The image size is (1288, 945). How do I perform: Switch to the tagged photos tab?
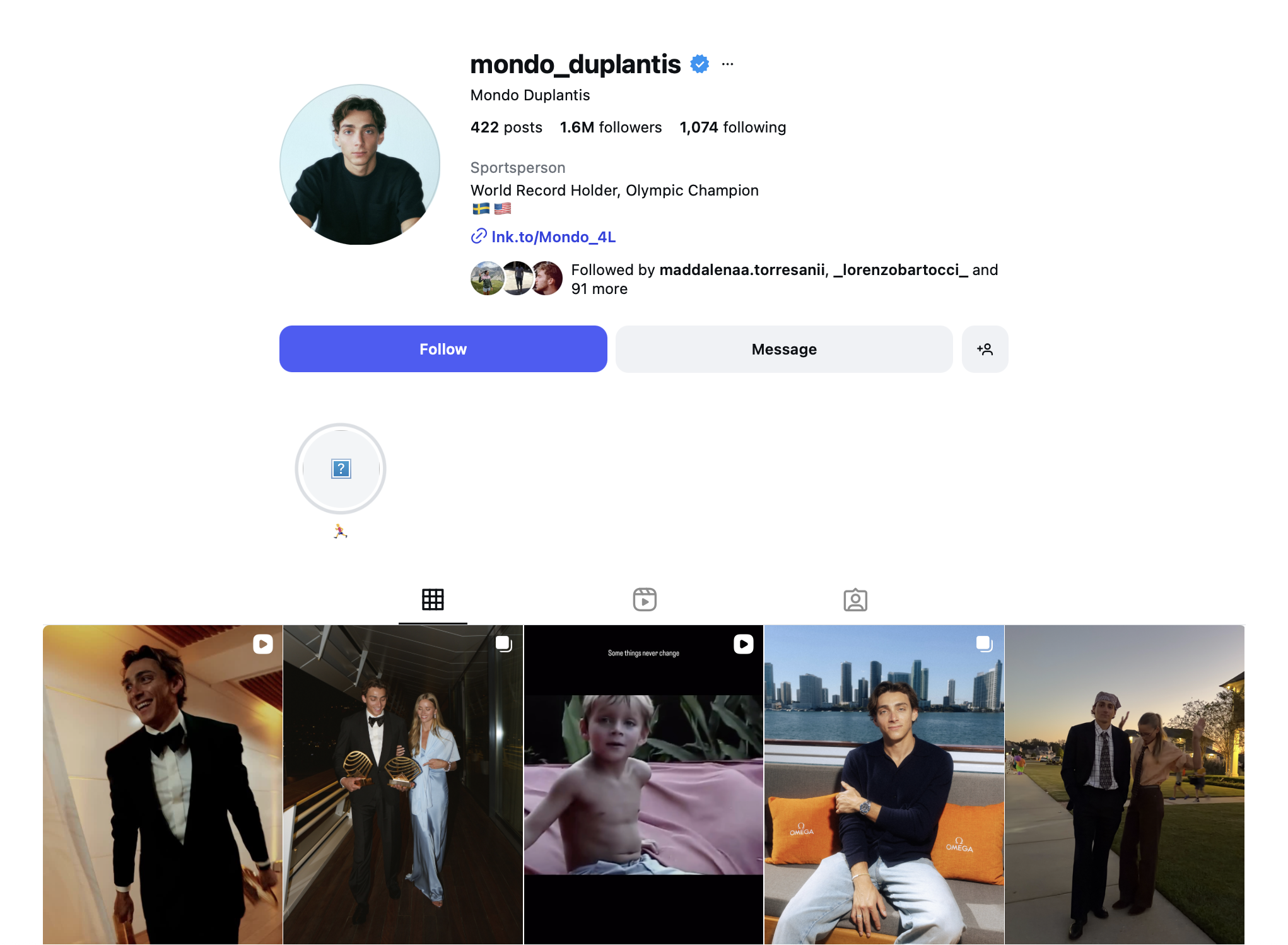pos(855,599)
